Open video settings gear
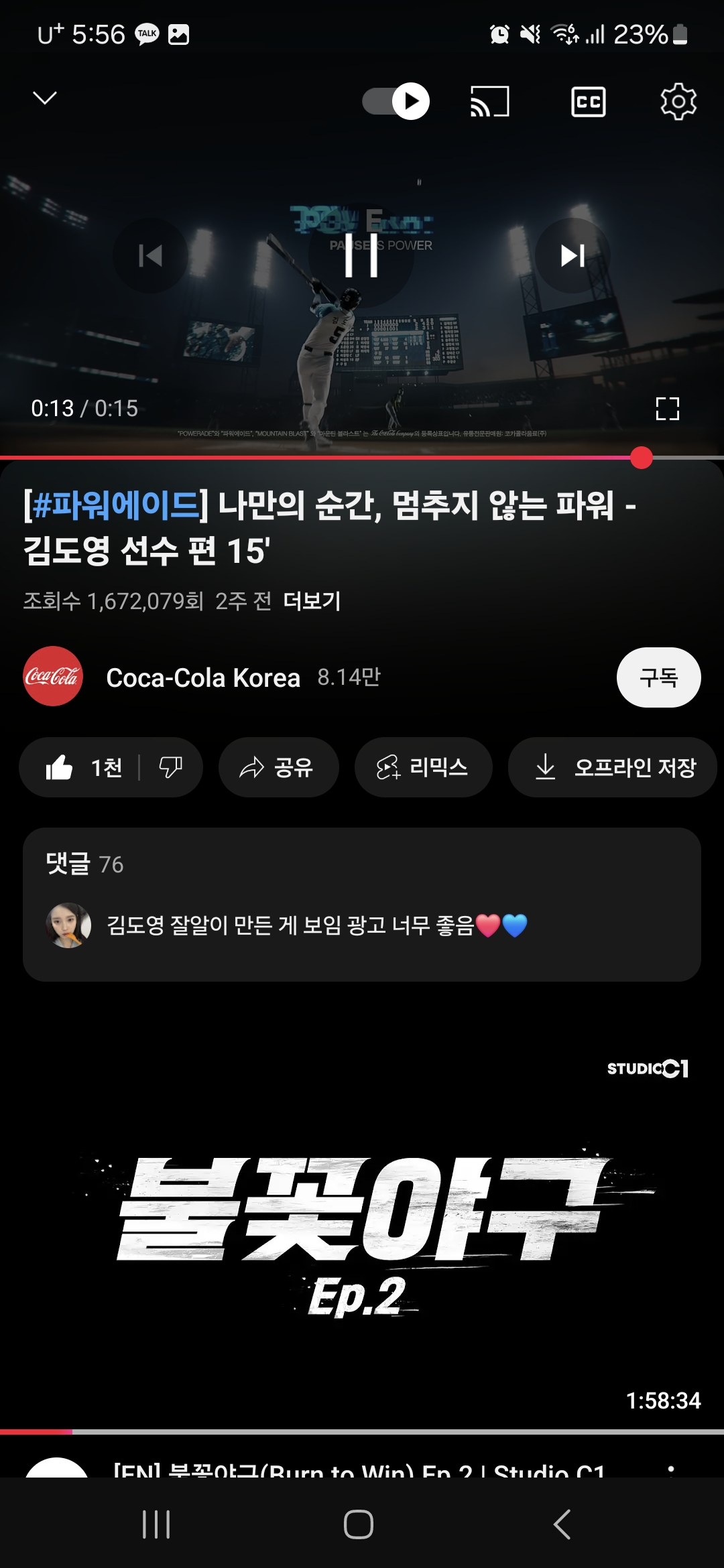The height and width of the screenshot is (1568, 724). (x=678, y=102)
